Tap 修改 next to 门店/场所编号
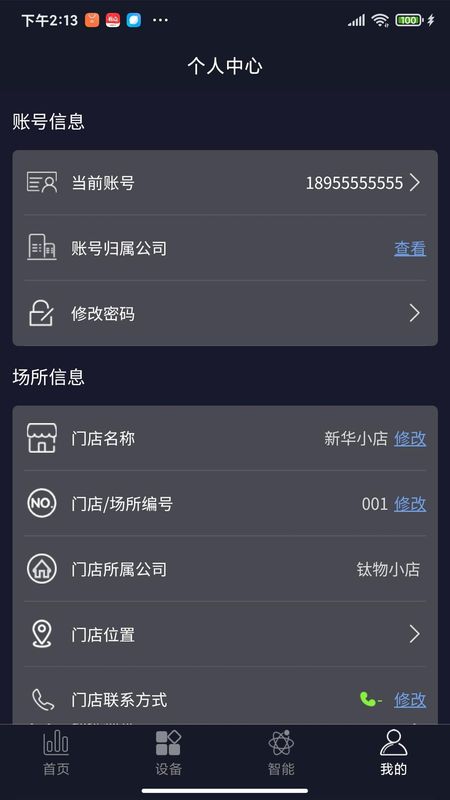The height and width of the screenshot is (800, 450). (x=410, y=504)
